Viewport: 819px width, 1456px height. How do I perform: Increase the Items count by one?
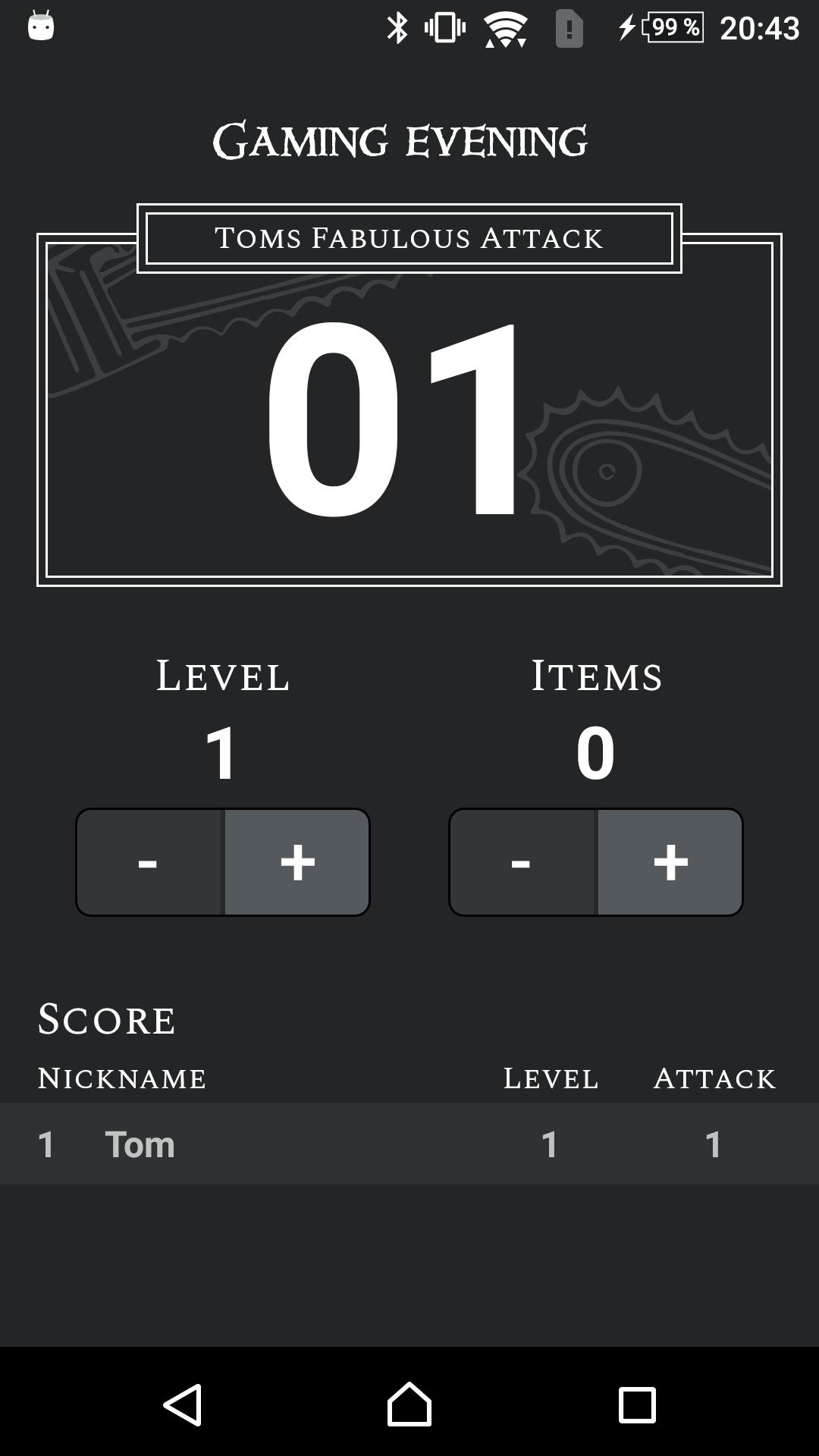point(670,862)
